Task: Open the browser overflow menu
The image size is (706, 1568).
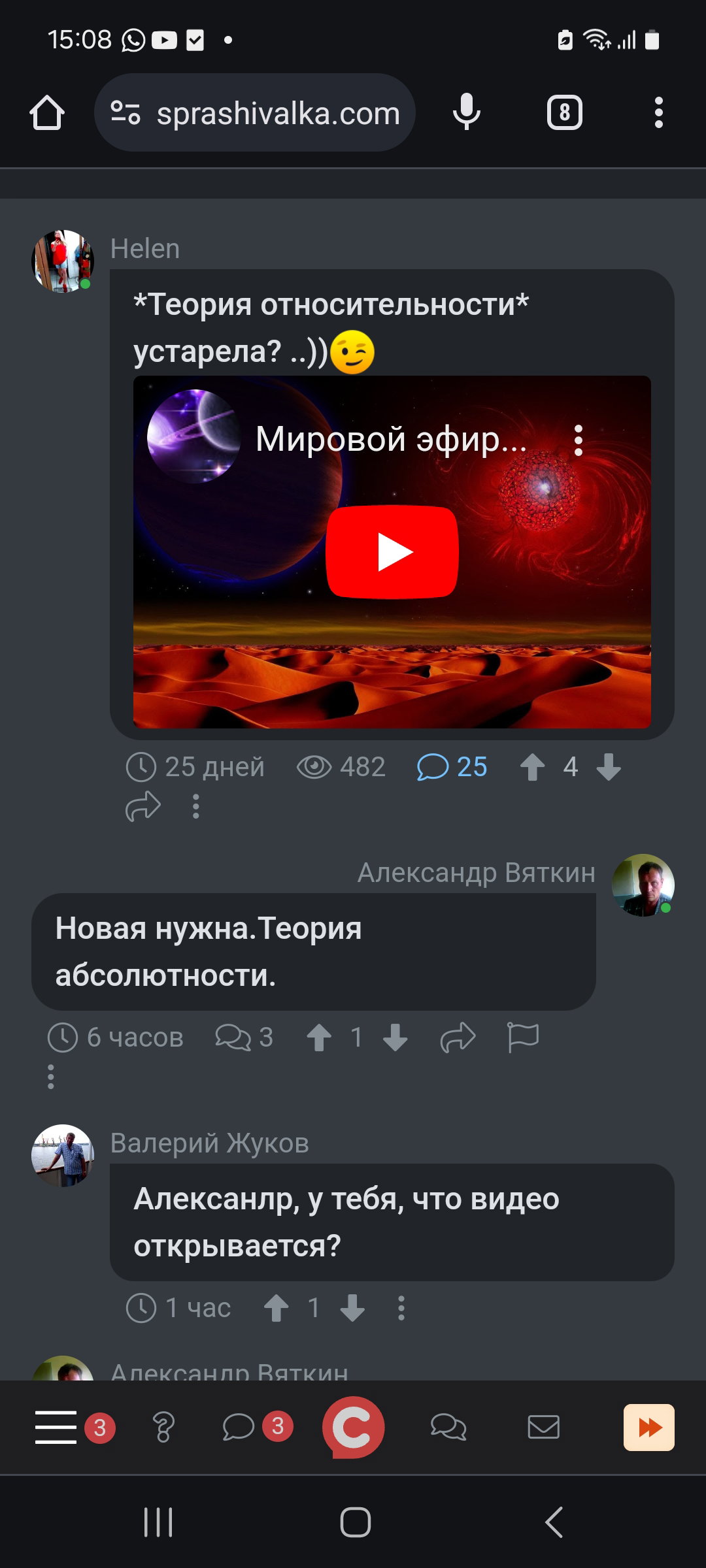Action: (658, 113)
